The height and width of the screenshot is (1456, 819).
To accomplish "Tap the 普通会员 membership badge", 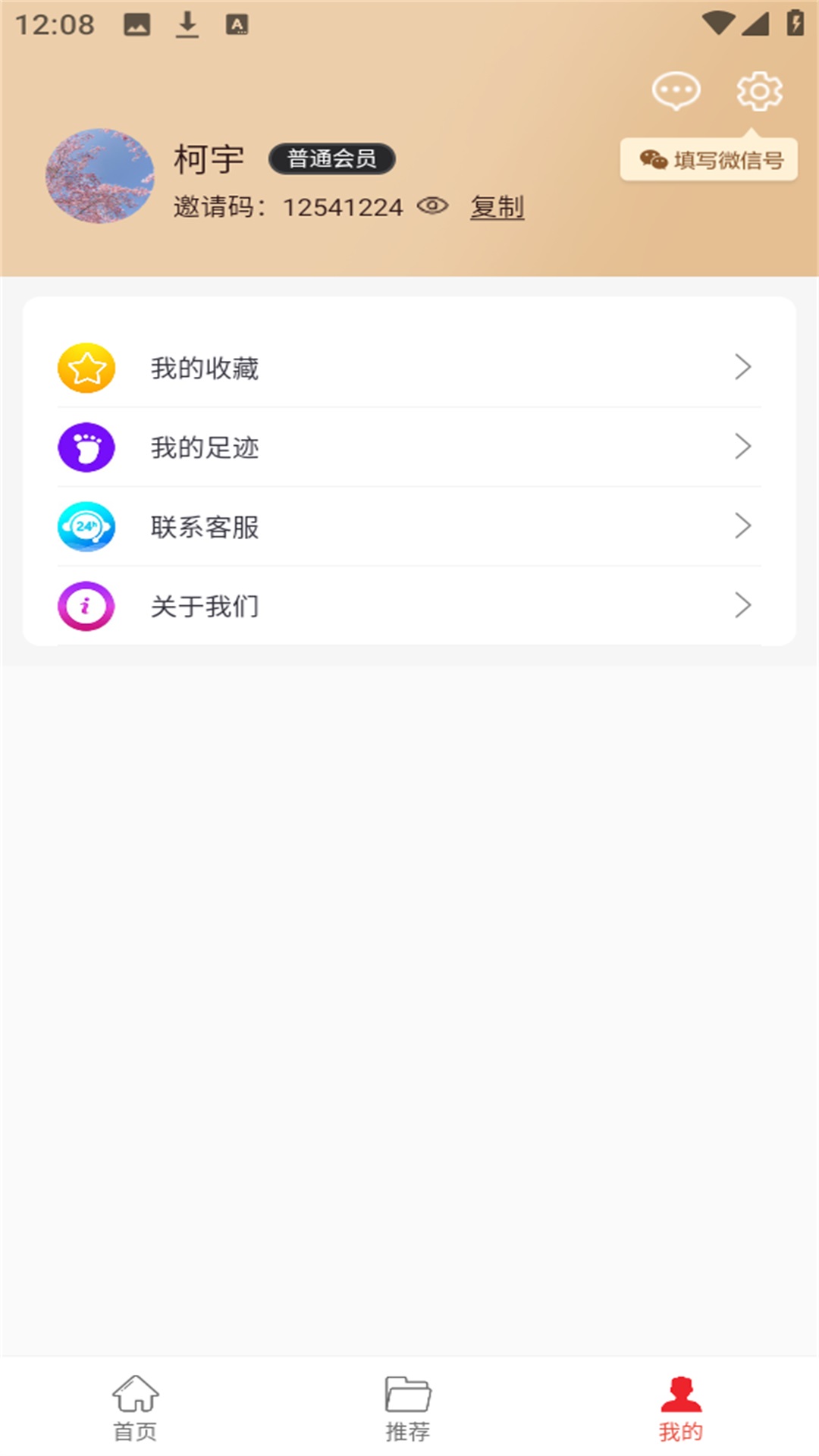I will click(x=332, y=158).
